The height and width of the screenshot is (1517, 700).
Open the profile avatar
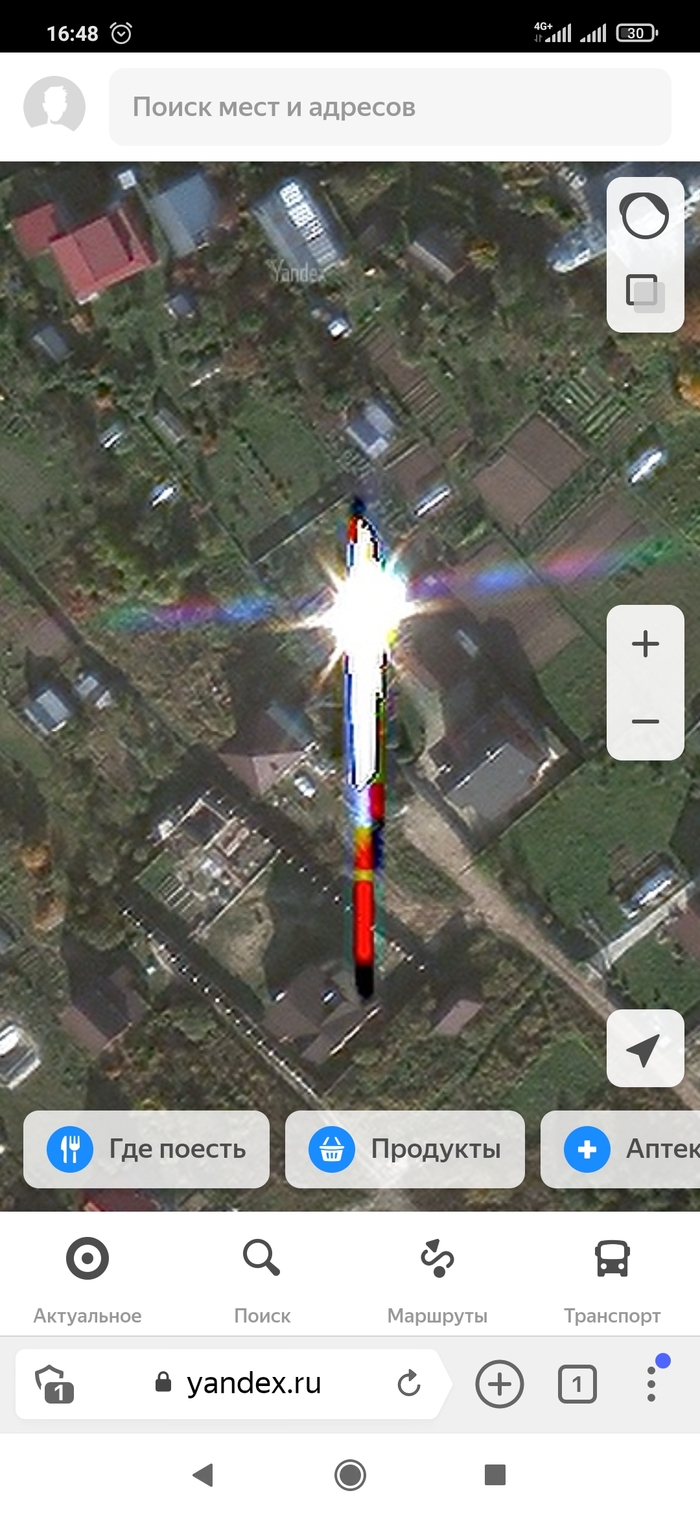click(54, 106)
